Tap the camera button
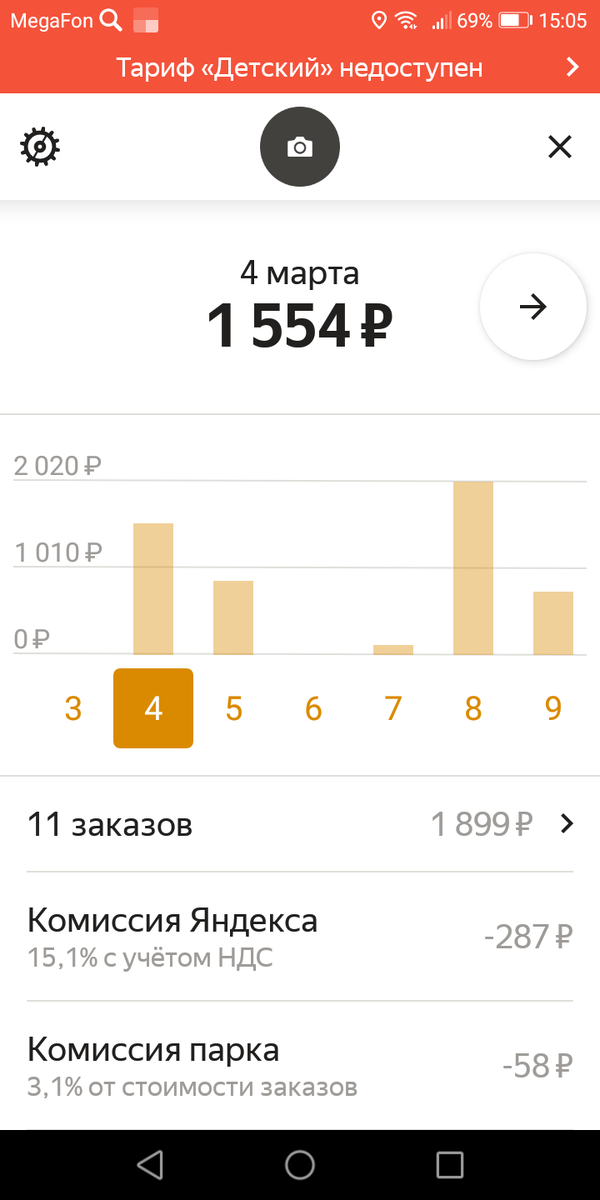This screenshot has width=600, height=1200. coord(300,148)
